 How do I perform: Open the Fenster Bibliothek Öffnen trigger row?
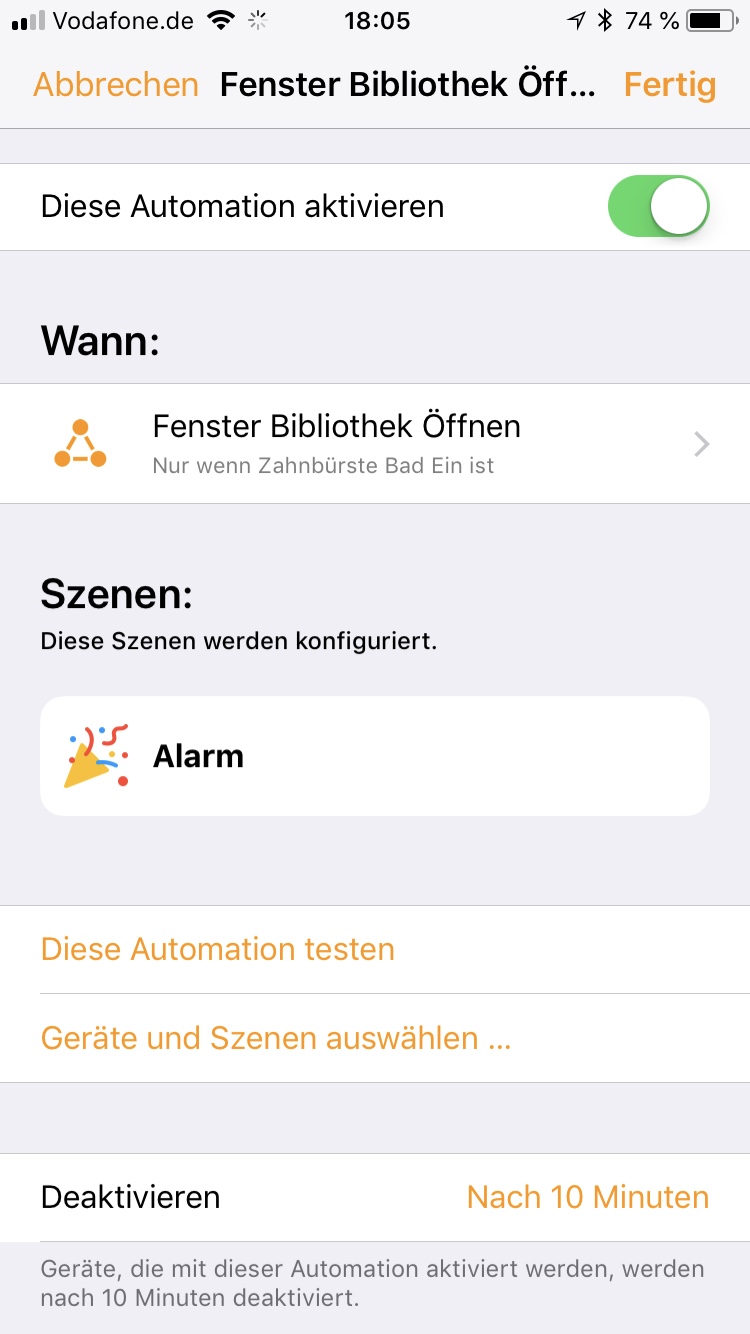click(x=375, y=444)
